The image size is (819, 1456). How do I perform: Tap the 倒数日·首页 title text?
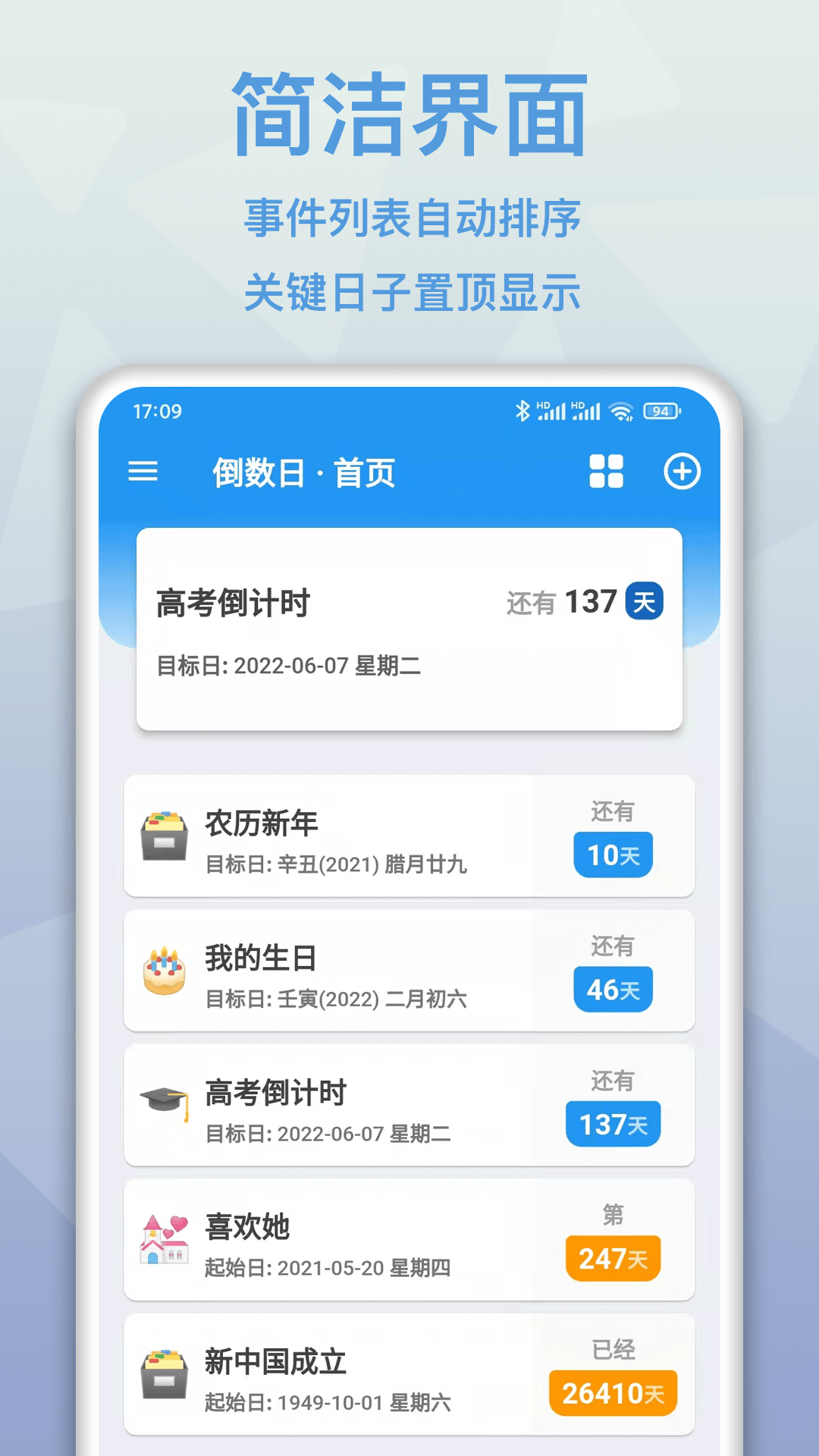(x=303, y=472)
